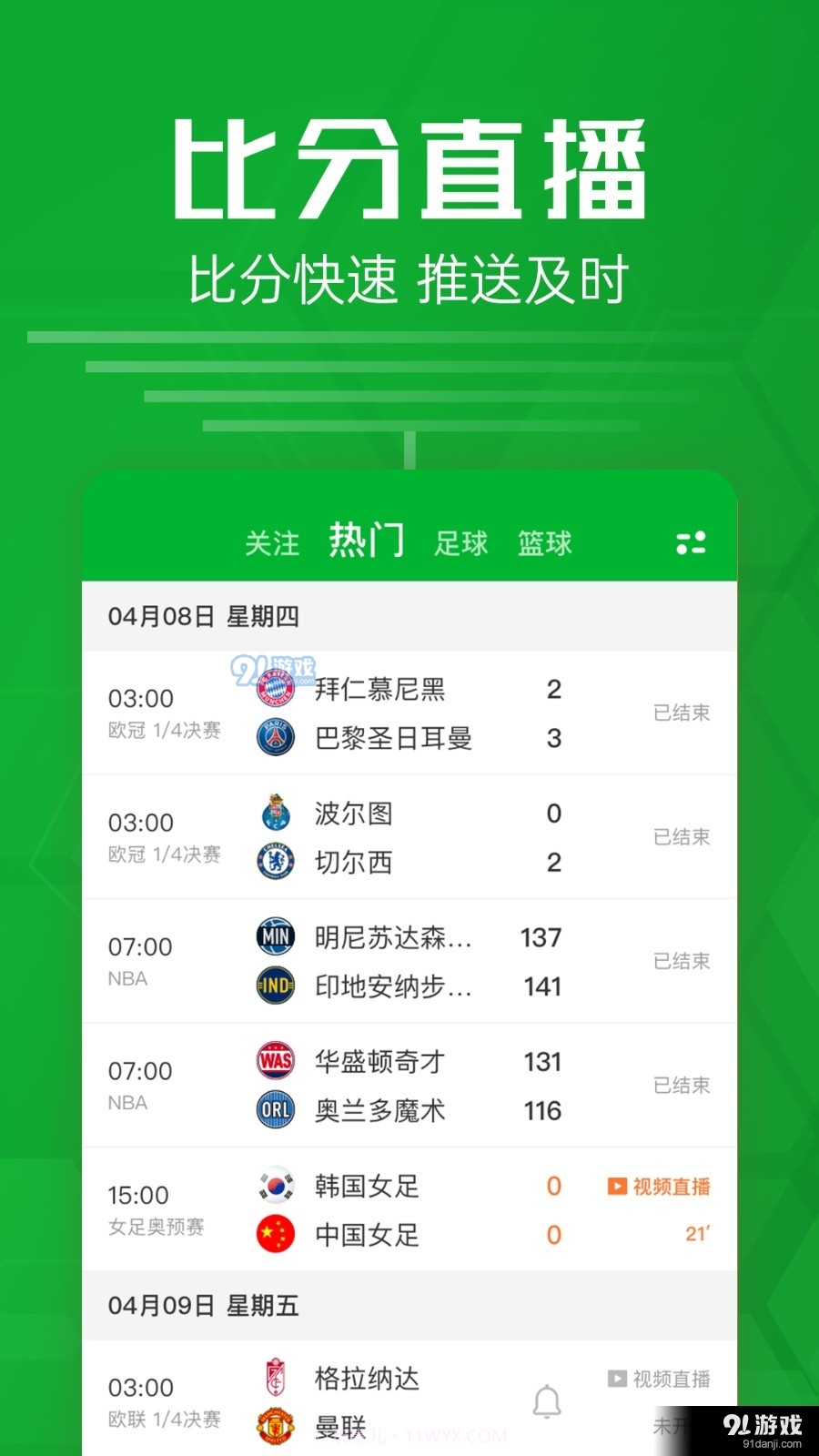Click the Minnesota Timberwolves logo
Image resolution: width=819 pixels, height=1456 pixels.
tap(275, 937)
